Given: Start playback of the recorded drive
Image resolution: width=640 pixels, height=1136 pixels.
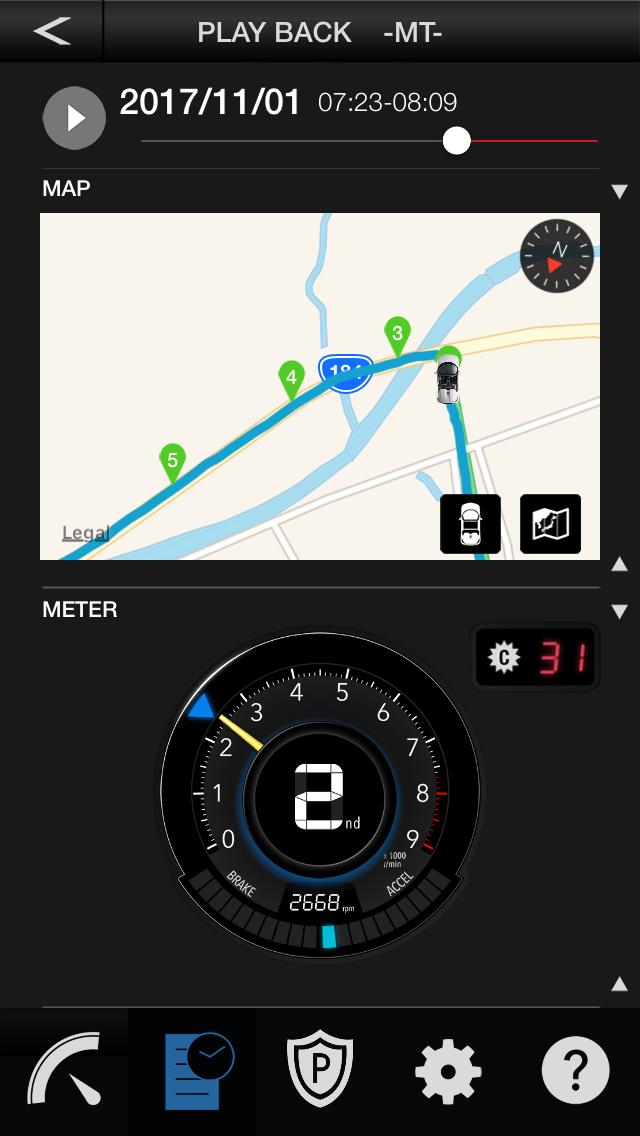Looking at the screenshot, I should pos(74,118).
